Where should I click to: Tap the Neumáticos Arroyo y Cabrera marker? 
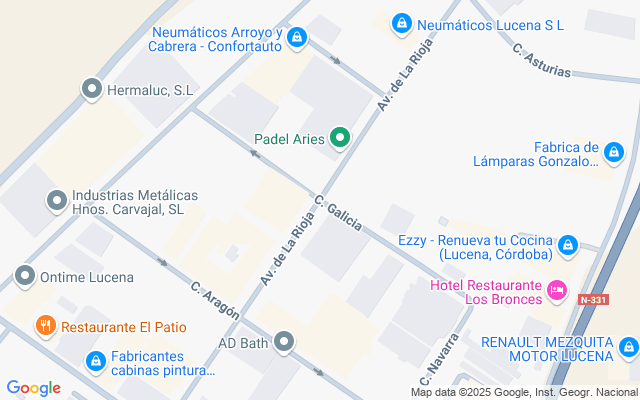tap(296, 38)
